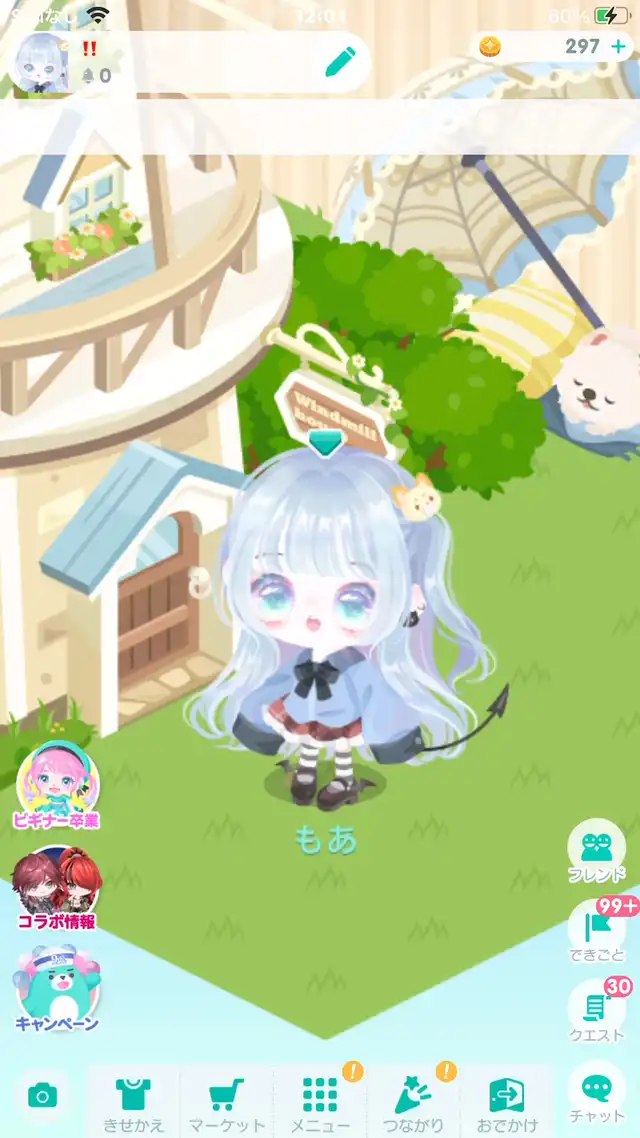Switch to the きせかえ dress-up tab
The width and height of the screenshot is (640, 1138).
point(134,1102)
